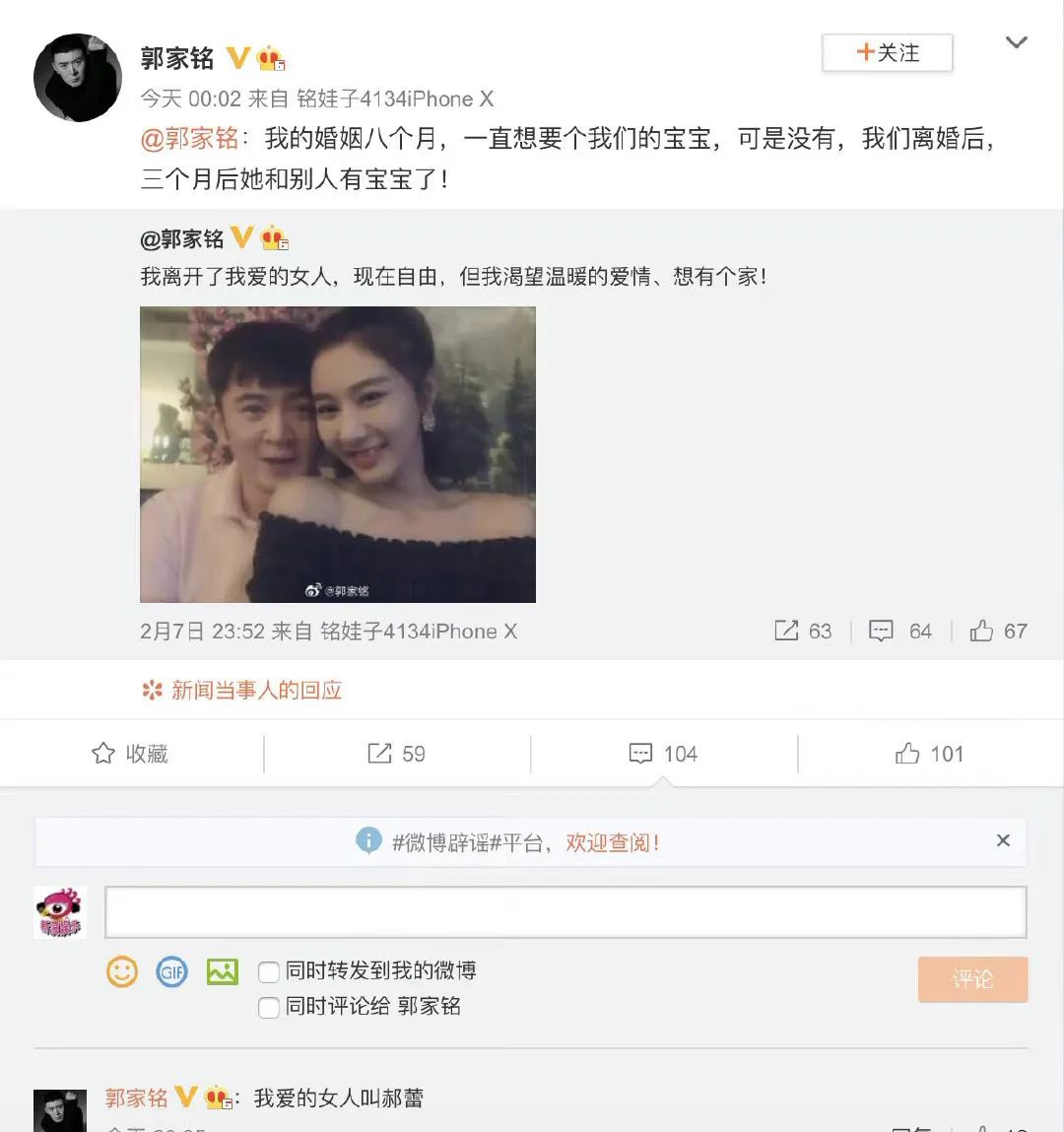This screenshot has height=1132, width=1064.
Task: Click the image upload icon
Action: pyautogui.click(x=221, y=971)
